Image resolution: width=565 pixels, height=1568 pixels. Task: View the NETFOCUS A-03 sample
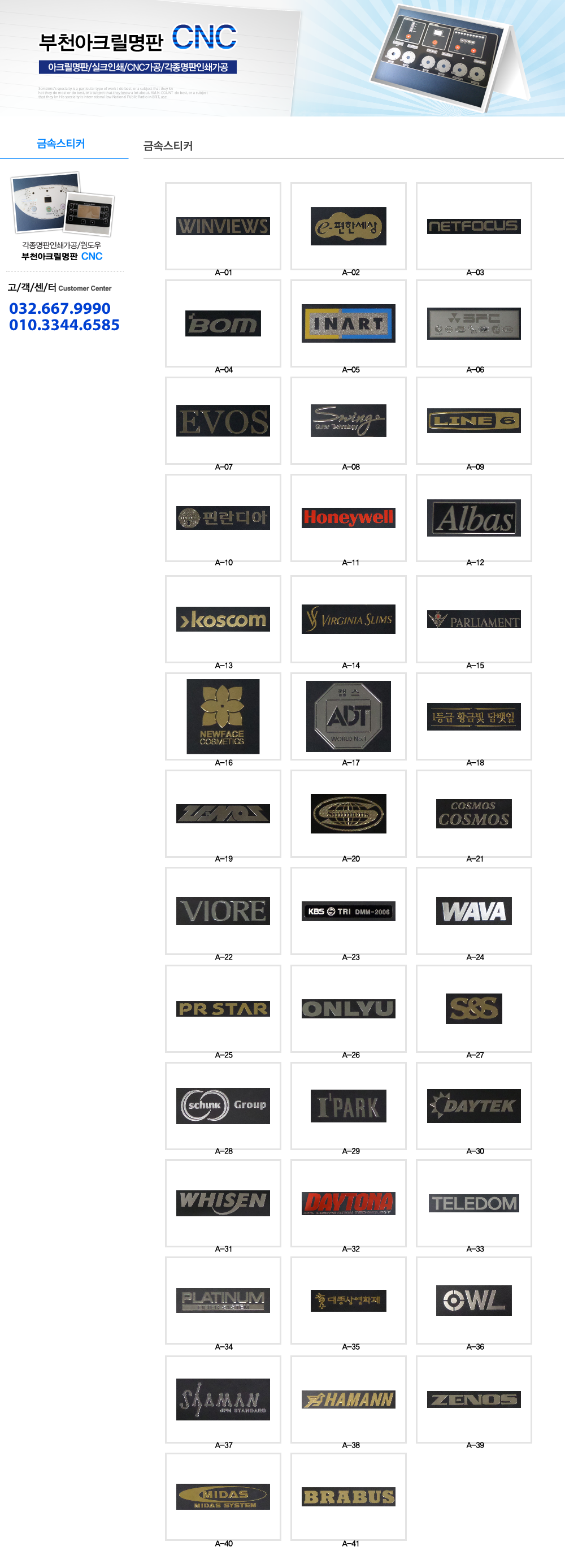click(x=474, y=226)
